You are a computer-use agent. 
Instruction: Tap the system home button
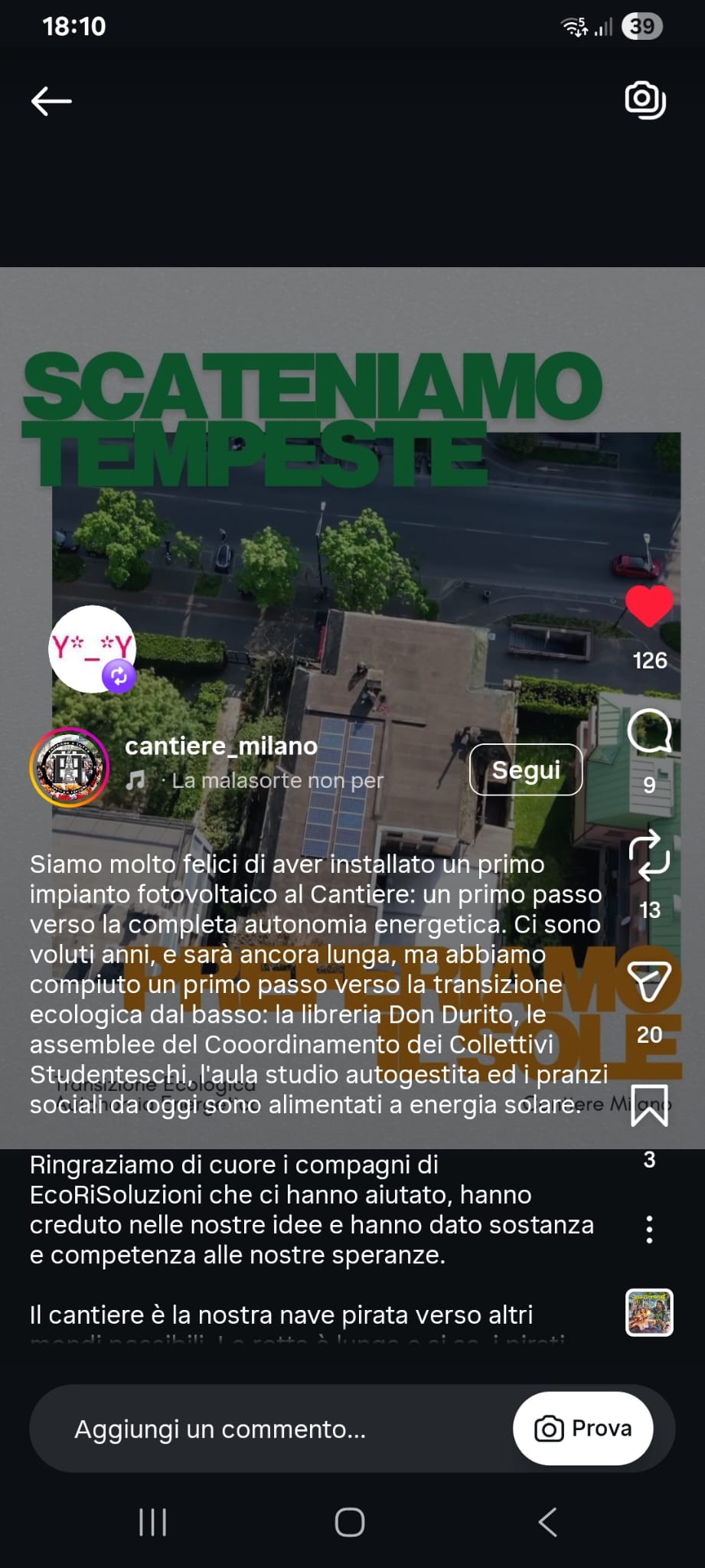(350, 1522)
